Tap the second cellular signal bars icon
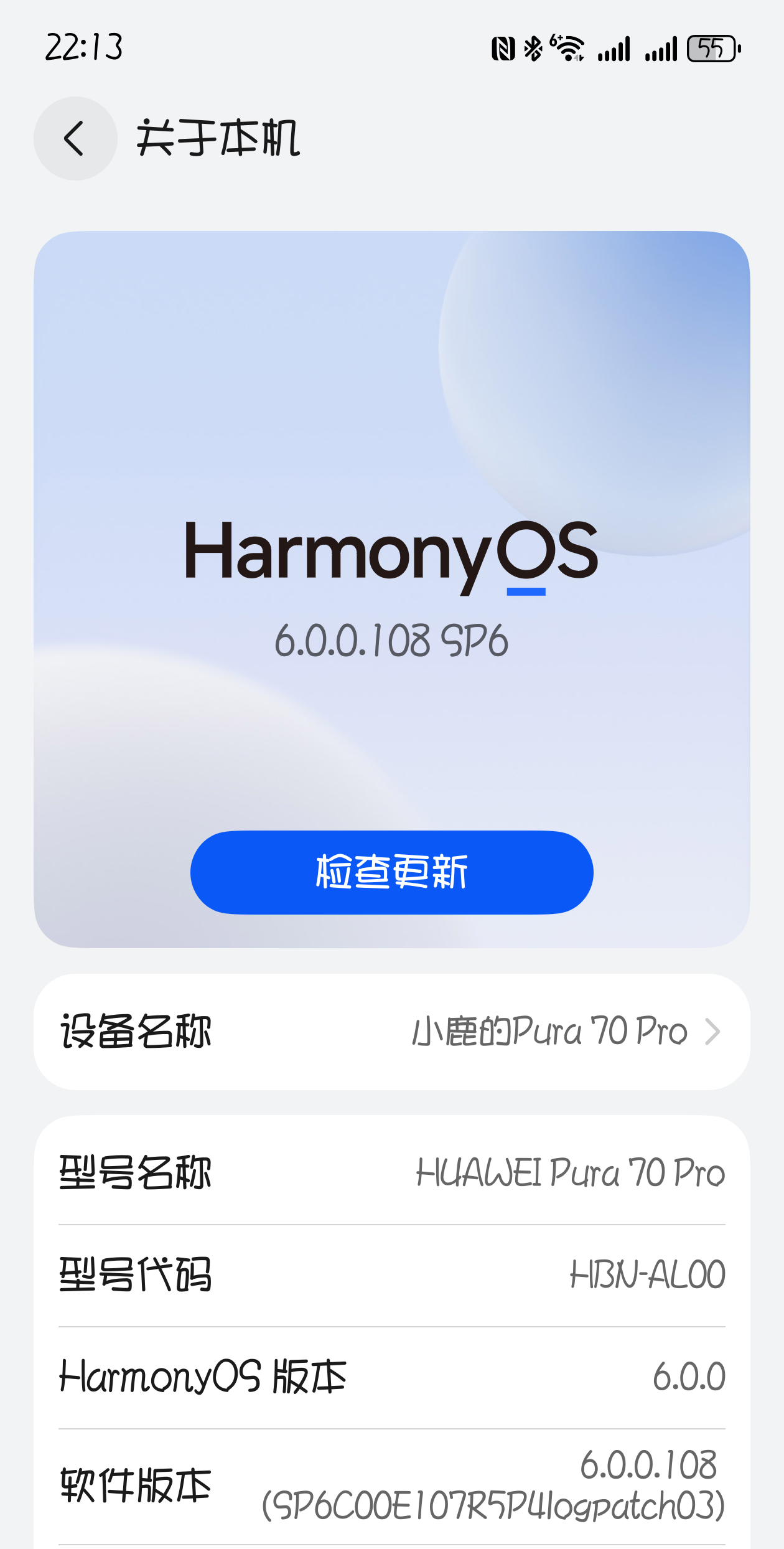Screen dimensions: 784x1549 (x=662, y=47)
